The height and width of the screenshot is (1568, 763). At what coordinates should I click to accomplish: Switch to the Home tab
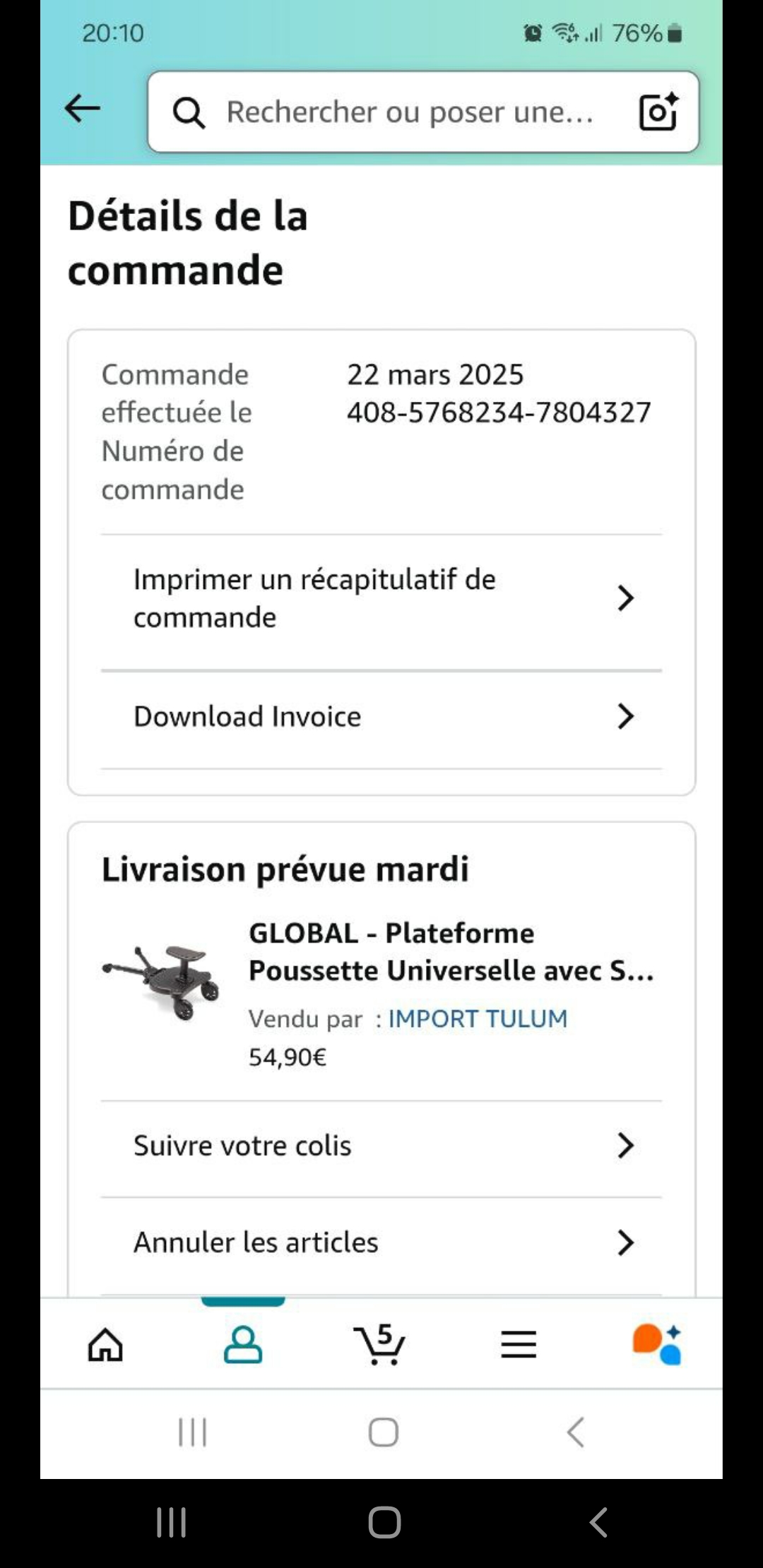(x=105, y=1344)
